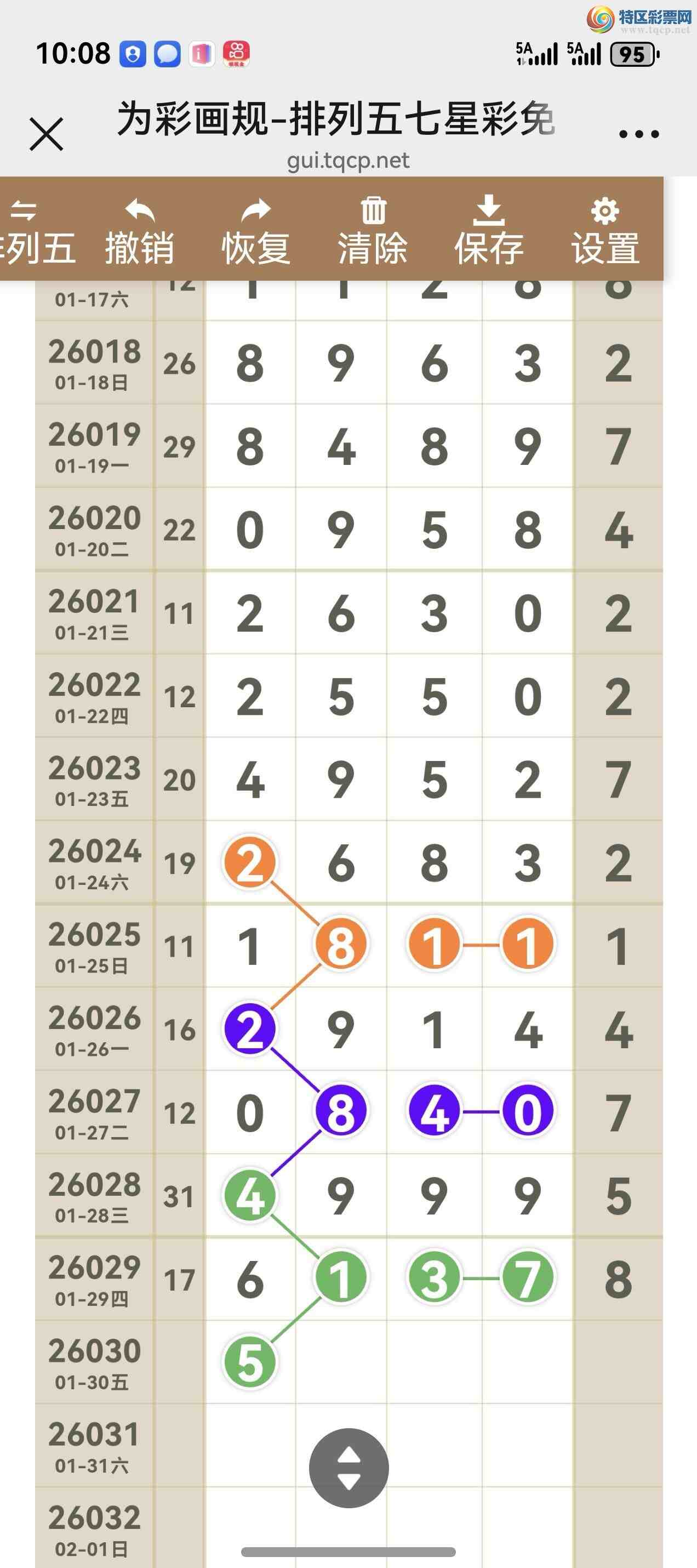Close the web page with the X
This screenshot has height=1568, width=697.
click(x=46, y=134)
